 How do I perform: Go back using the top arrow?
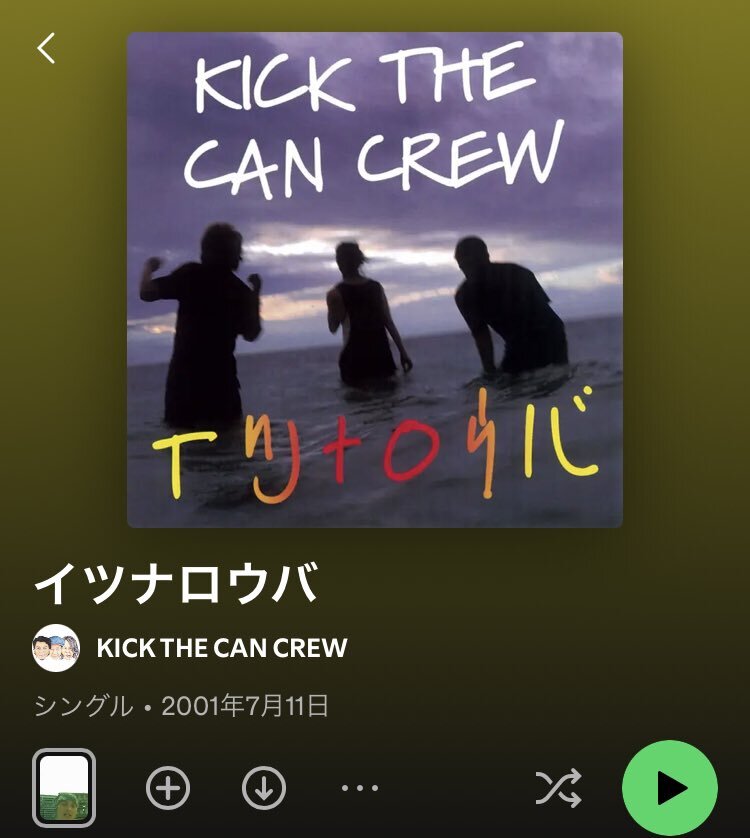pos(46,48)
